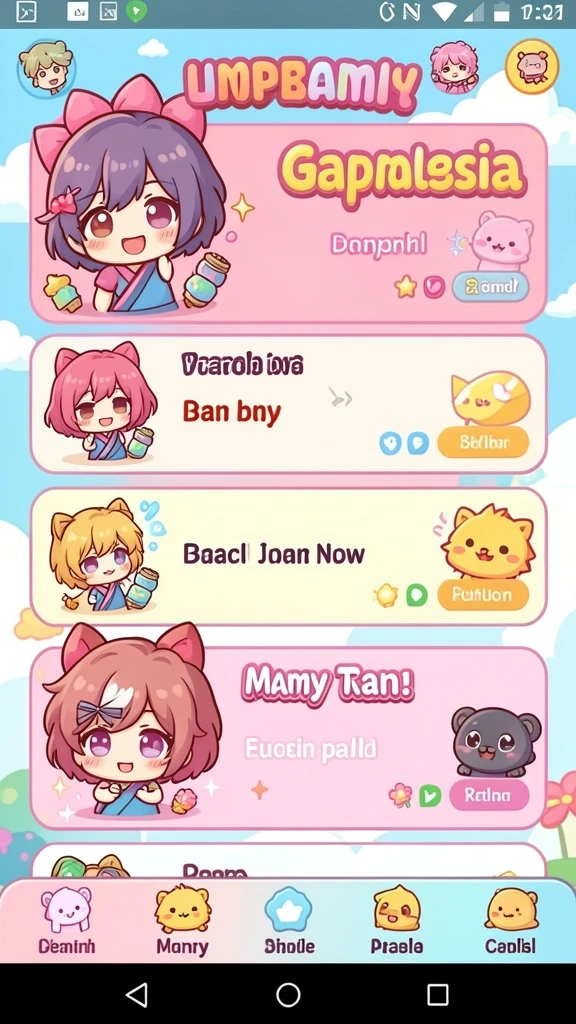Open the Mamy Tan! card
Image resolution: width=576 pixels, height=1024 pixels.
pos(288,738)
